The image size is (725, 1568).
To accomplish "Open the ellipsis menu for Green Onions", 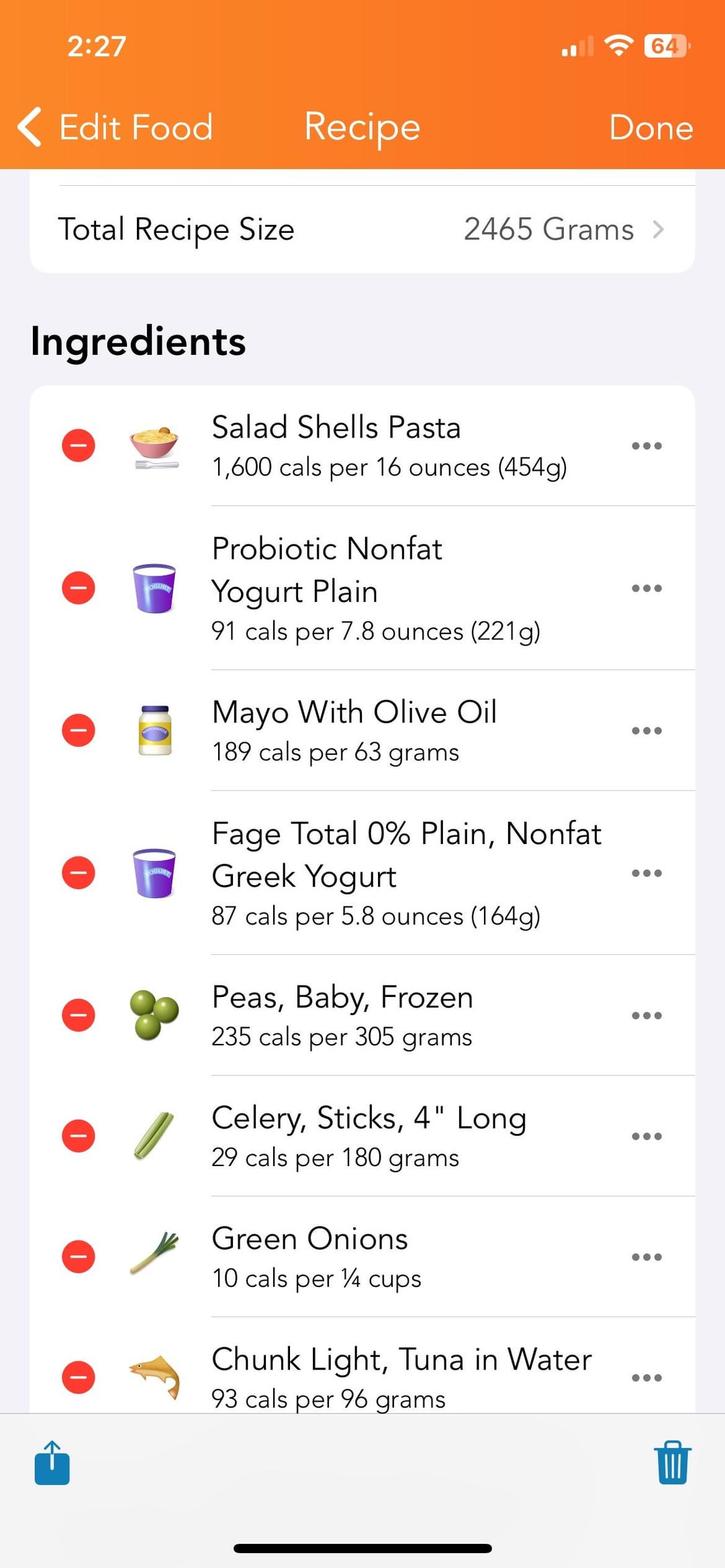I will [x=646, y=1257].
